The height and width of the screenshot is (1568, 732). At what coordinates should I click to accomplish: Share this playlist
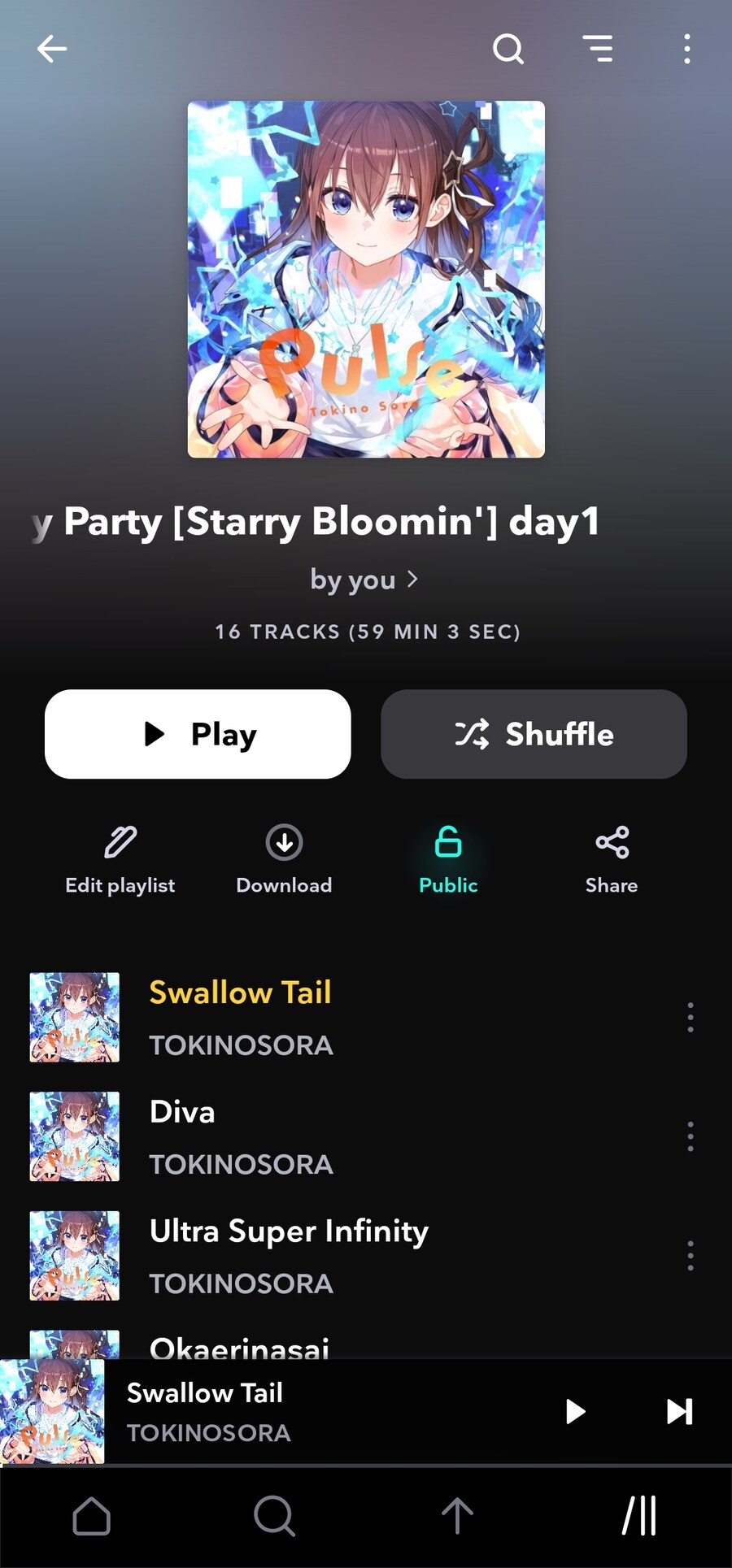612,860
